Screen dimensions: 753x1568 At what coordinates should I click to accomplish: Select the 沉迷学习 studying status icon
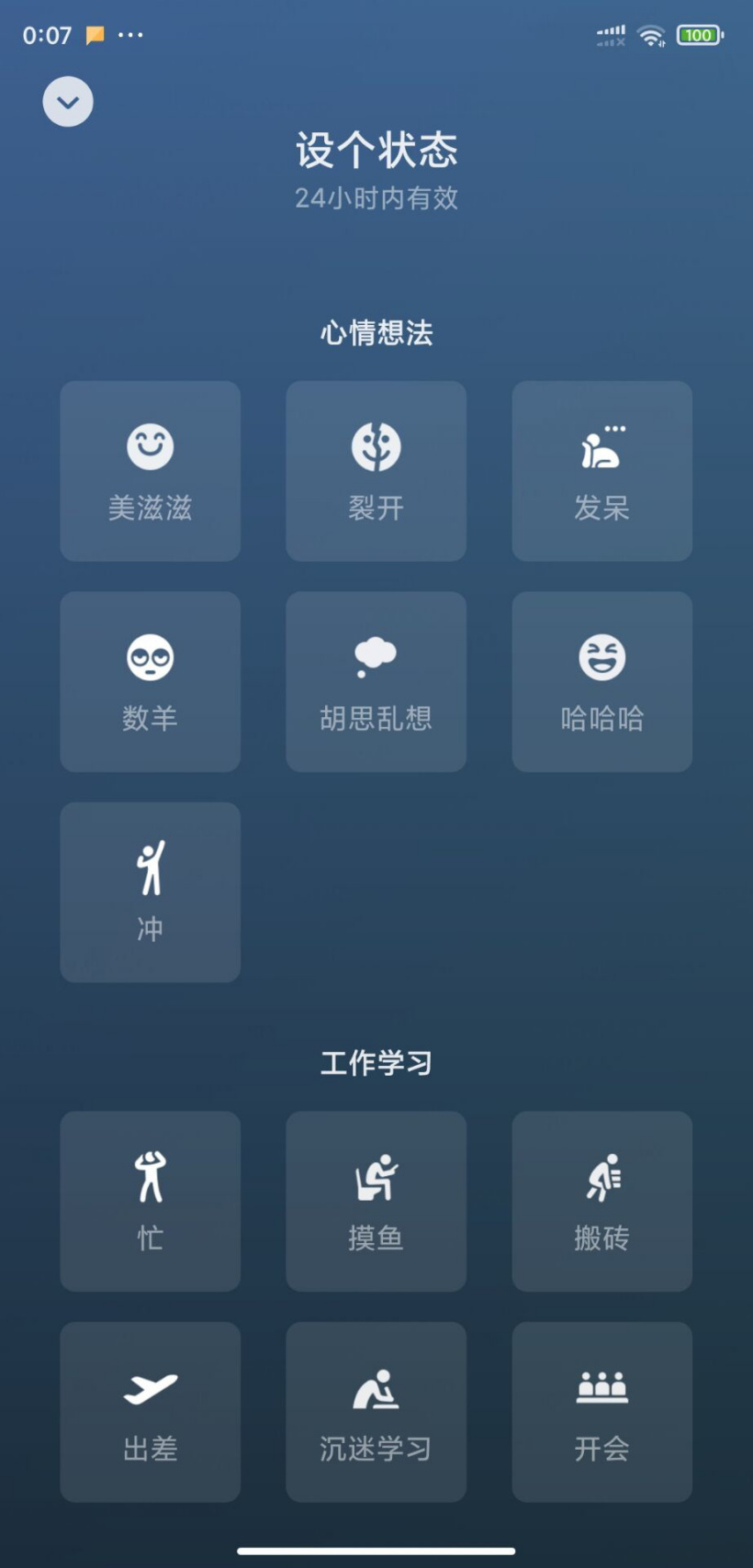click(x=376, y=1411)
